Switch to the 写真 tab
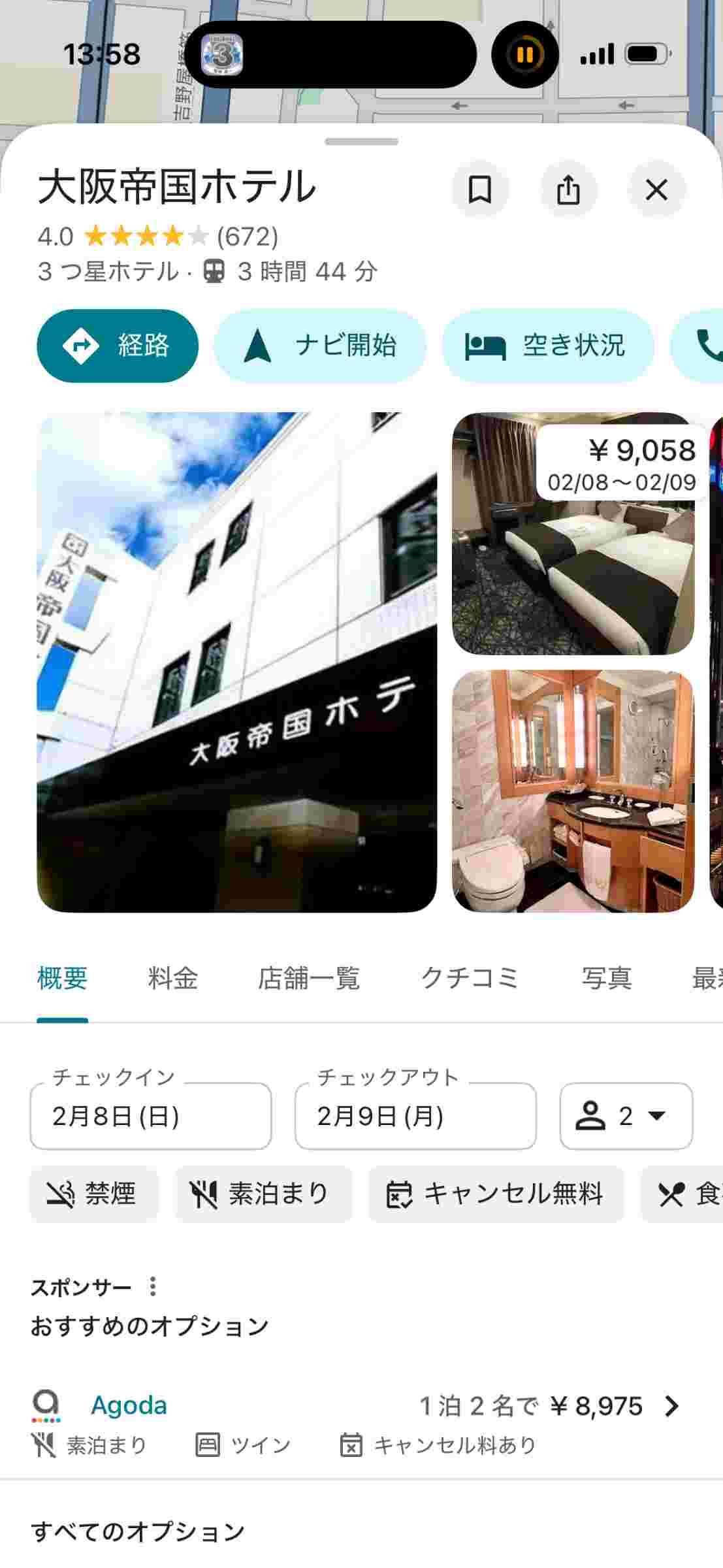This screenshot has width=723, height=1568. tap(607, 979)
